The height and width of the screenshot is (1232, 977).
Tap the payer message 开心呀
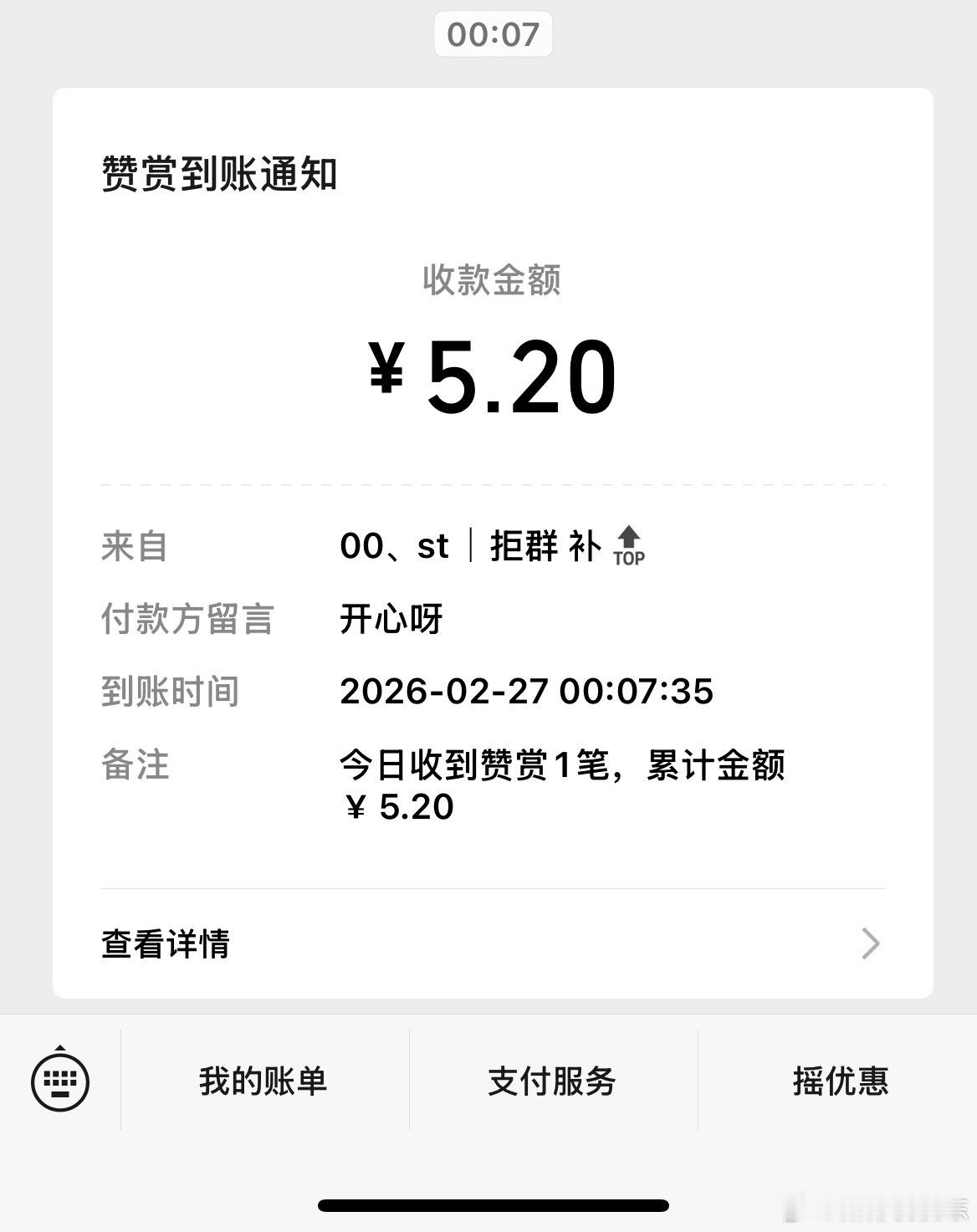point(390,618)
